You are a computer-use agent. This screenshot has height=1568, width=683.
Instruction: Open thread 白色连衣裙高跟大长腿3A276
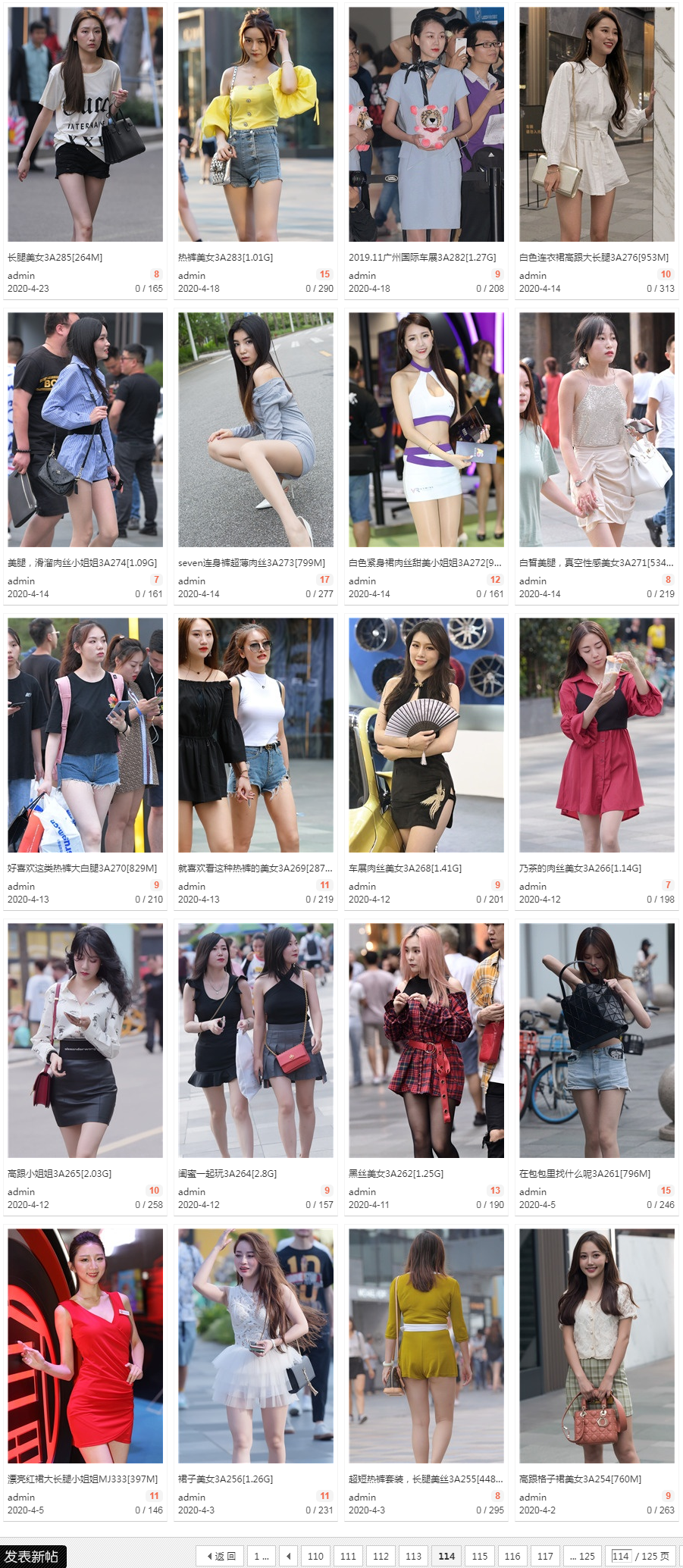pos(594,257)
